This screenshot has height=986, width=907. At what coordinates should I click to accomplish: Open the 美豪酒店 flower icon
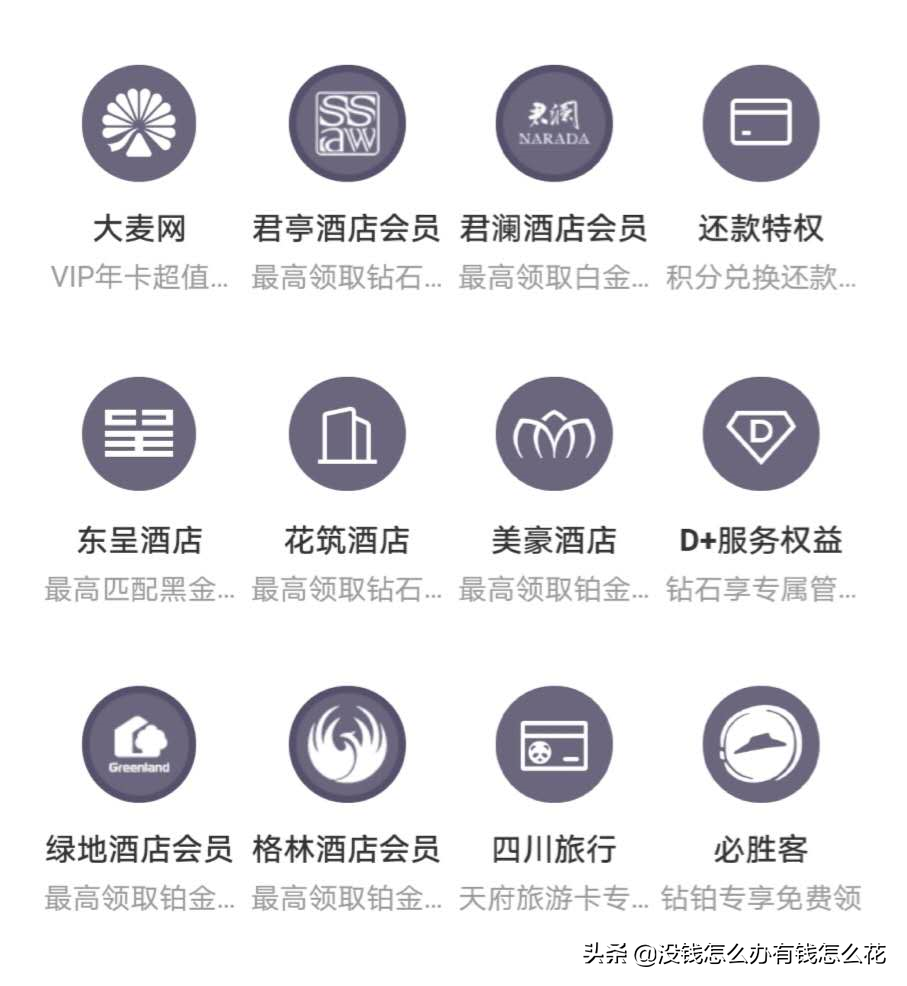554,433
